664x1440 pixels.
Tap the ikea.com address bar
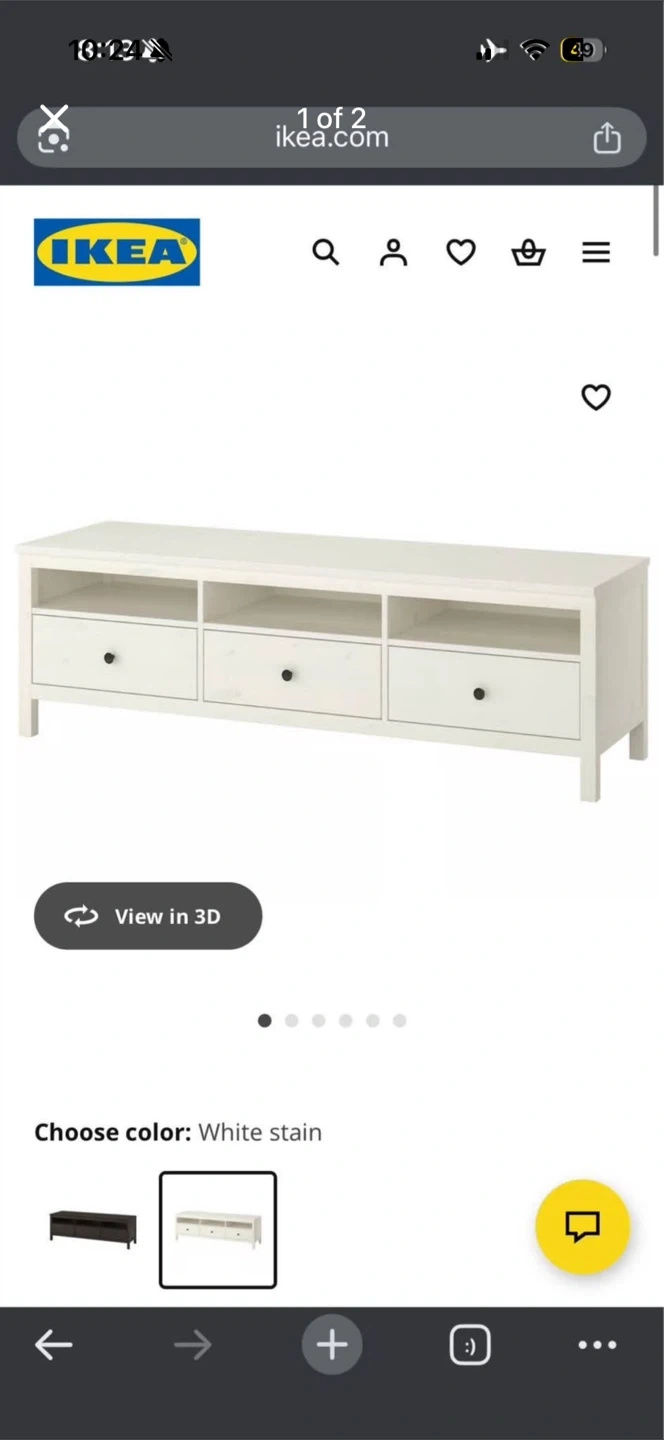tap(332, 138)
